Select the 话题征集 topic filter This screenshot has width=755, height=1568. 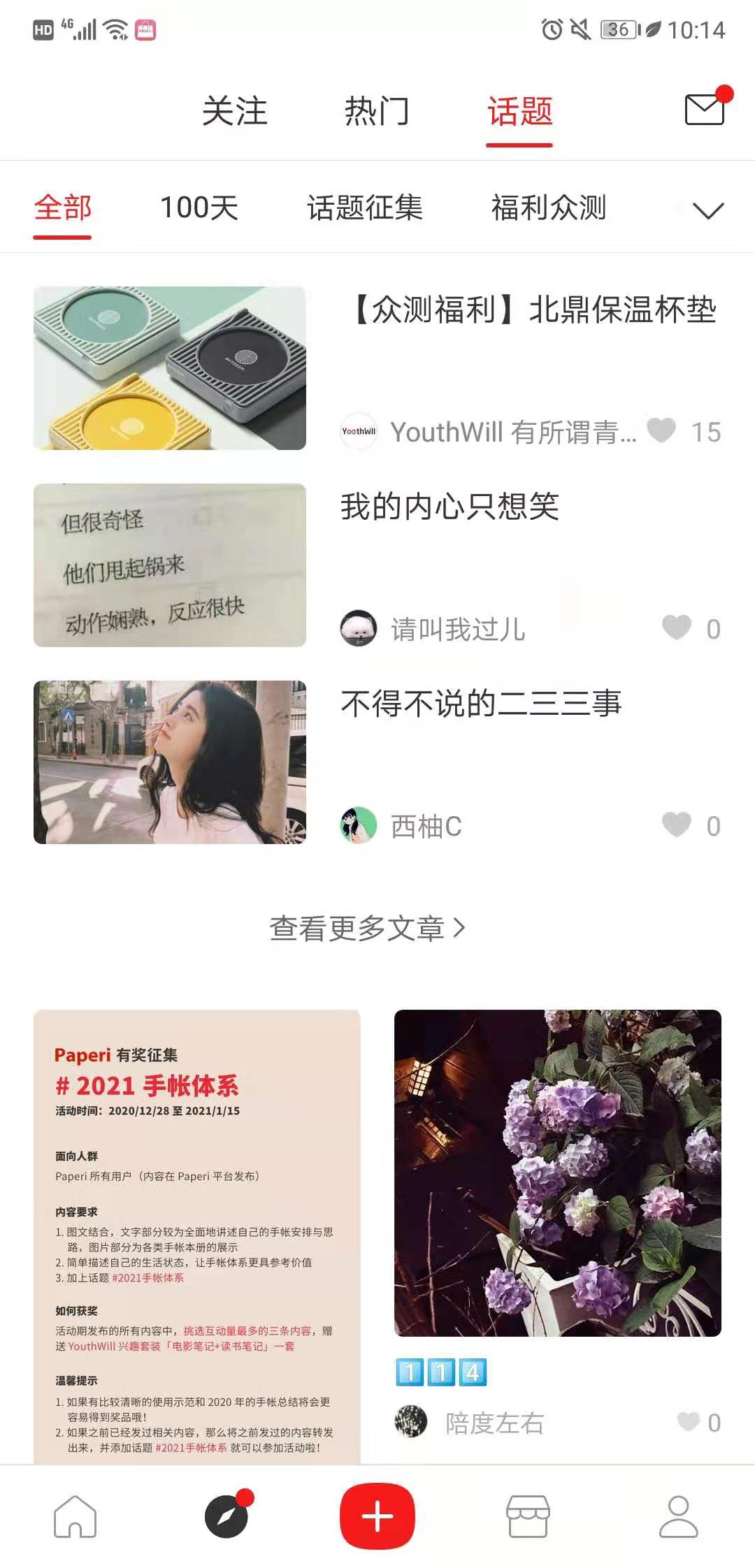click(x=365, y=208)
